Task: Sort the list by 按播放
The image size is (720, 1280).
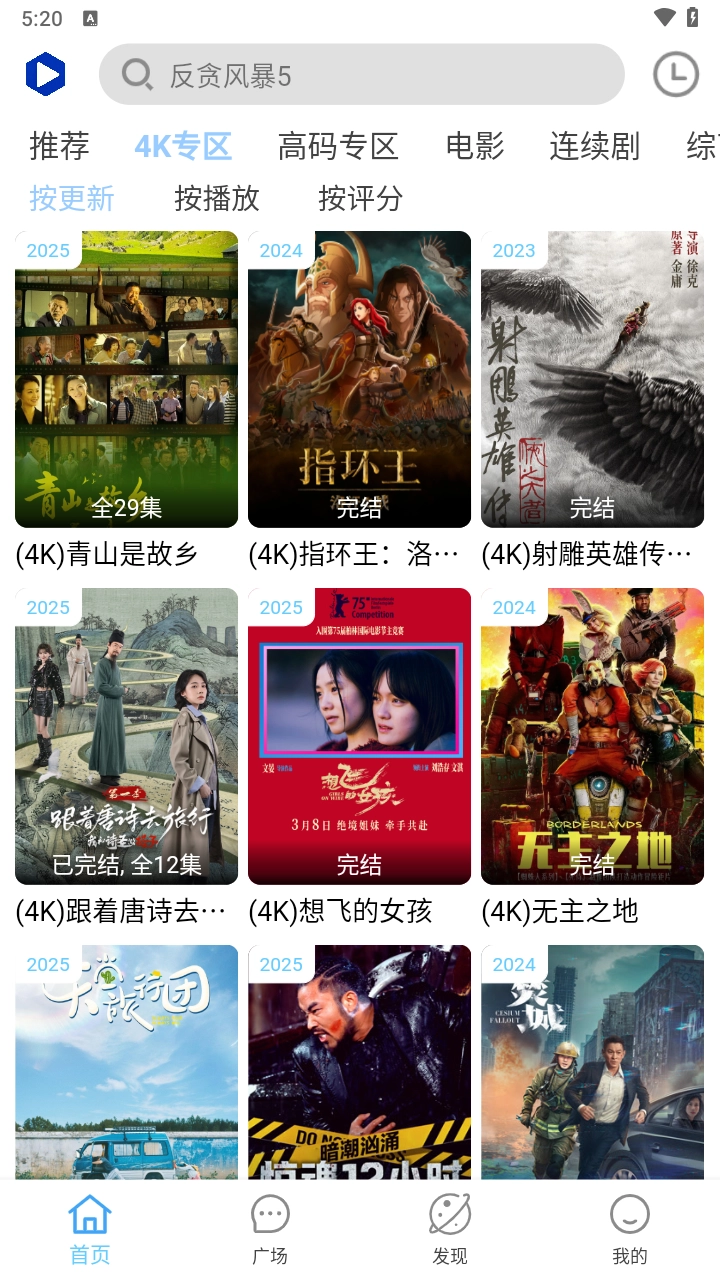Action: (x=217, y=198)
